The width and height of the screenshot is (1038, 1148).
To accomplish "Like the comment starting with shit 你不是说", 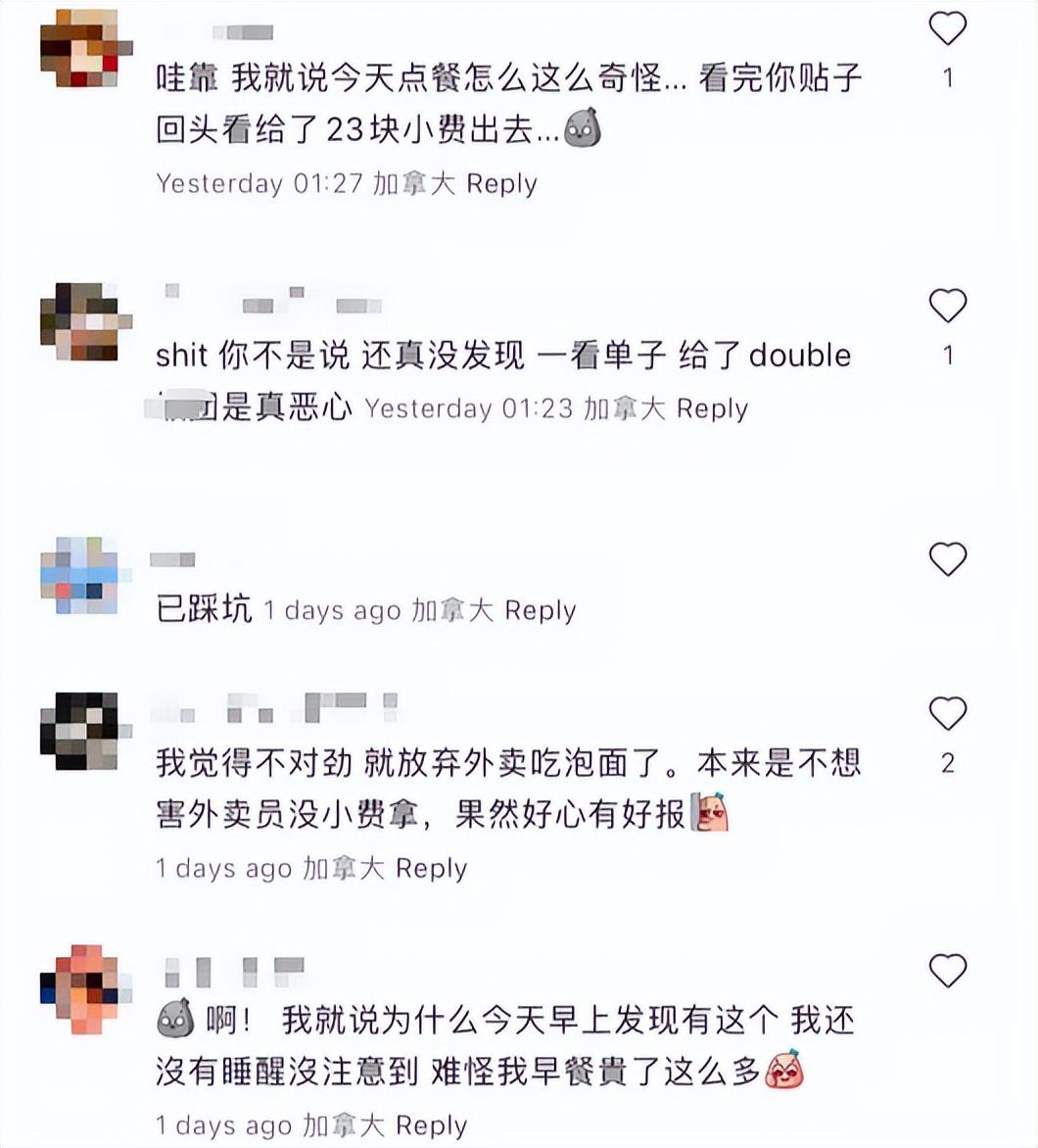I will tap(947, 308).
